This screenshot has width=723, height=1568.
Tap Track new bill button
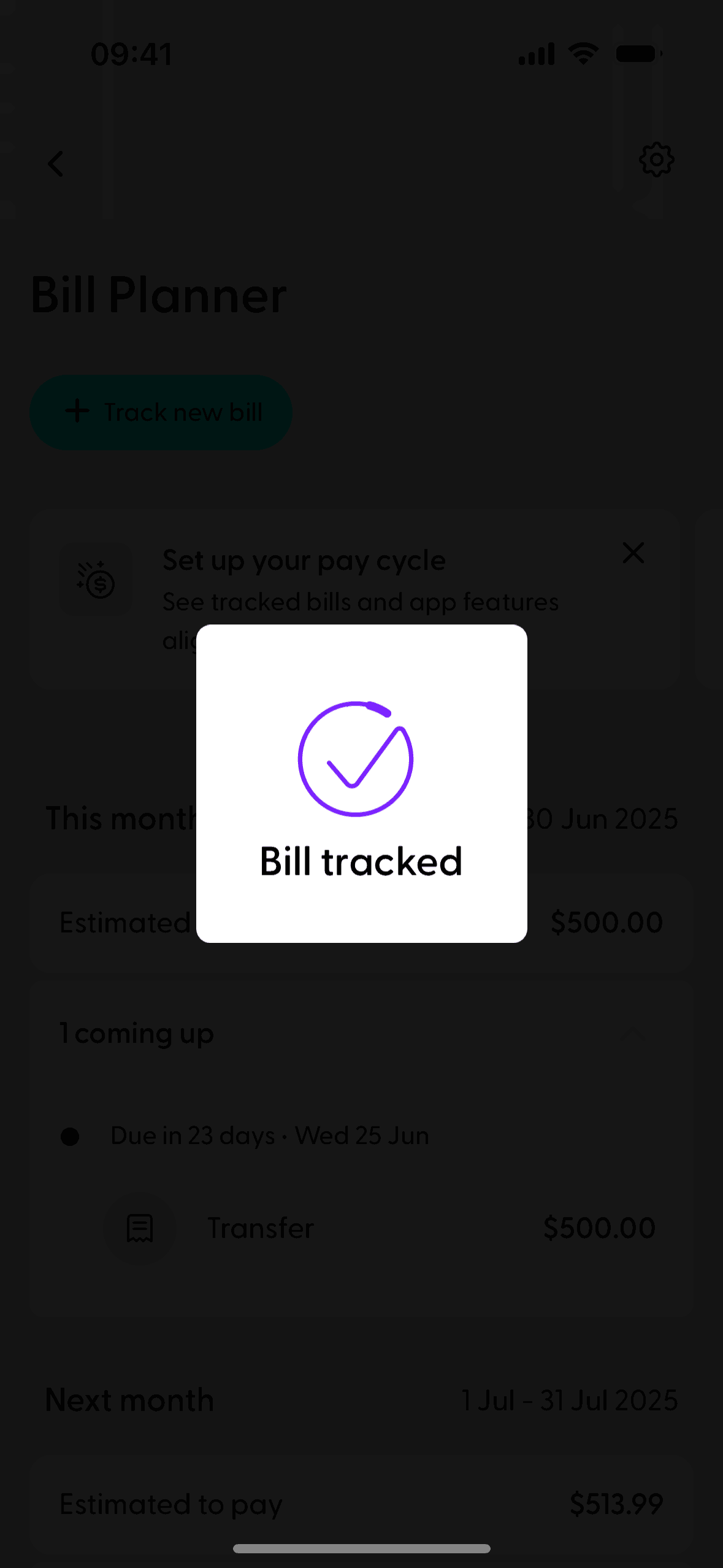click(161, 412)
